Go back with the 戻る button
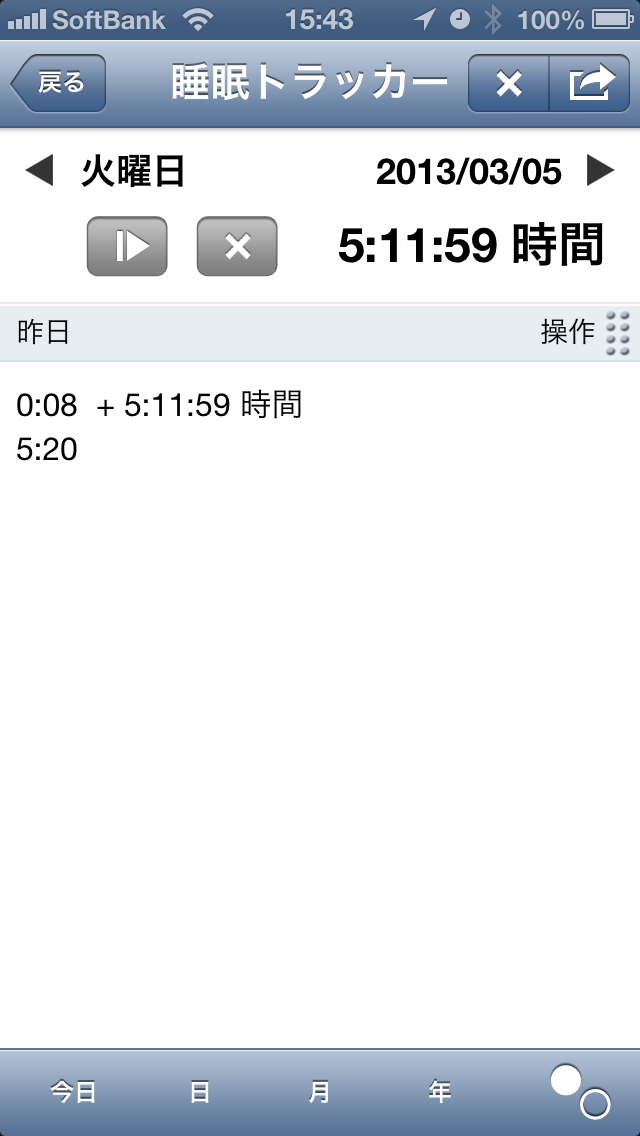Viewport: 640px width, 1136px height. tap(59, 84)
